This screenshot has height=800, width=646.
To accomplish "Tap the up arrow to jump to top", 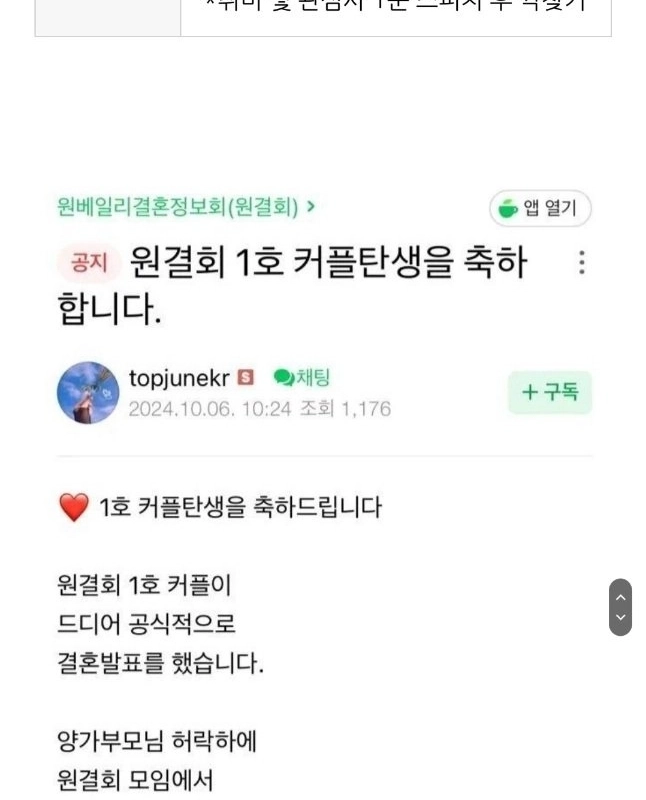I will pyautogui.click(x=620, y=597).
